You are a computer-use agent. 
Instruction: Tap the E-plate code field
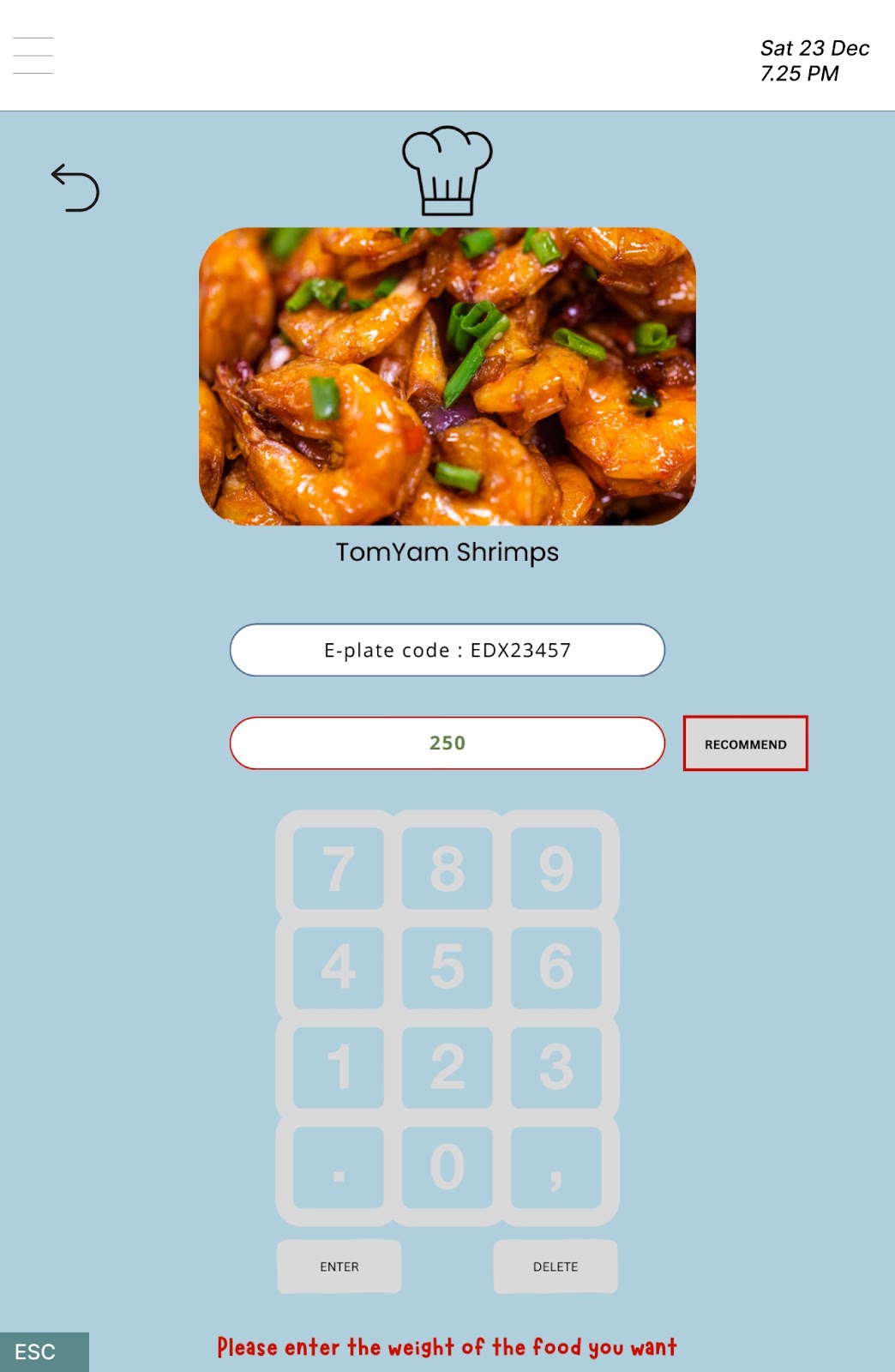pyautogui.click(x=447, y=650)
